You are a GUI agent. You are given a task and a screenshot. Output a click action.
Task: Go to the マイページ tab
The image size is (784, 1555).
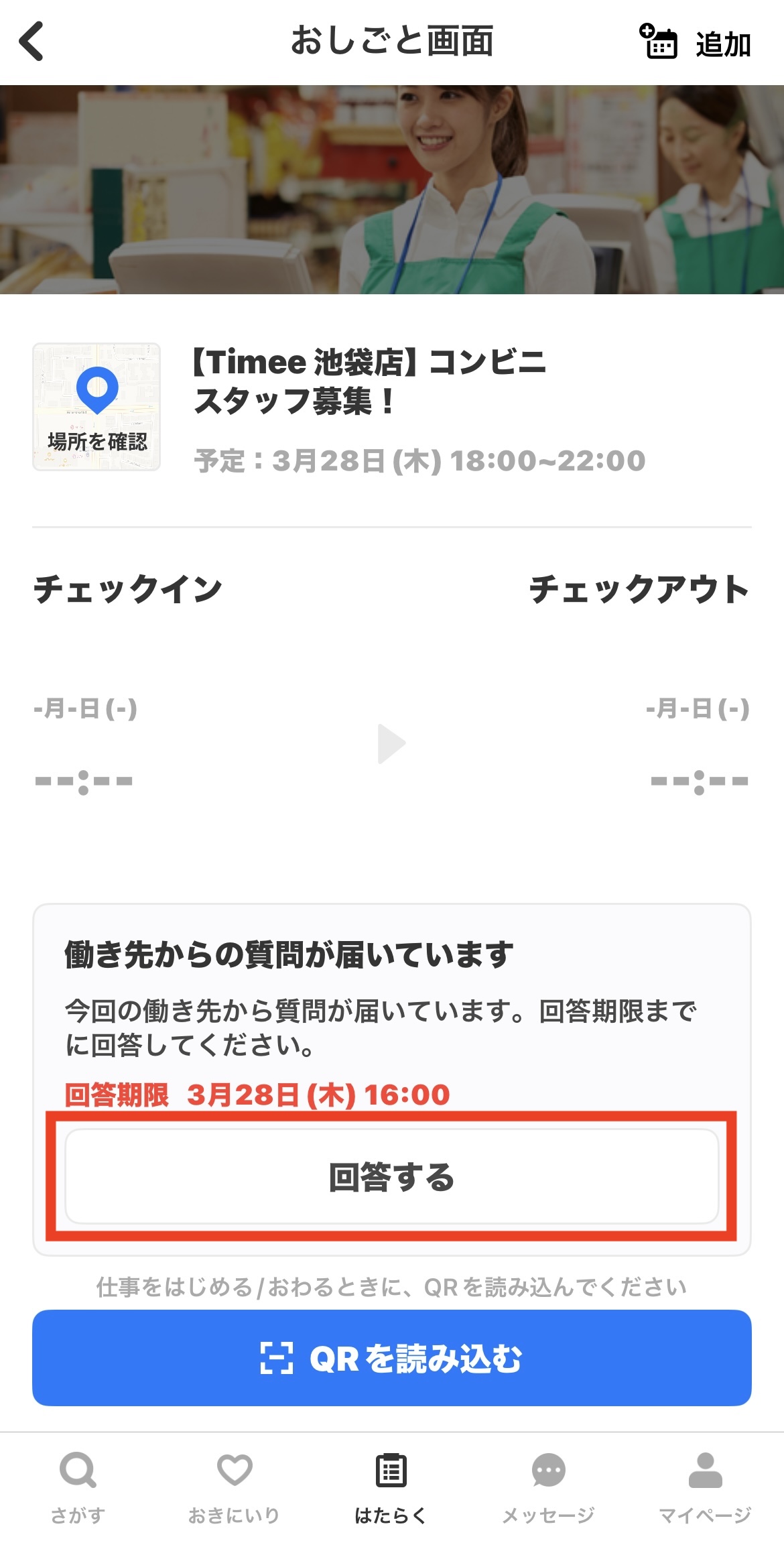pyautogui.click(x=705, y=1484)
